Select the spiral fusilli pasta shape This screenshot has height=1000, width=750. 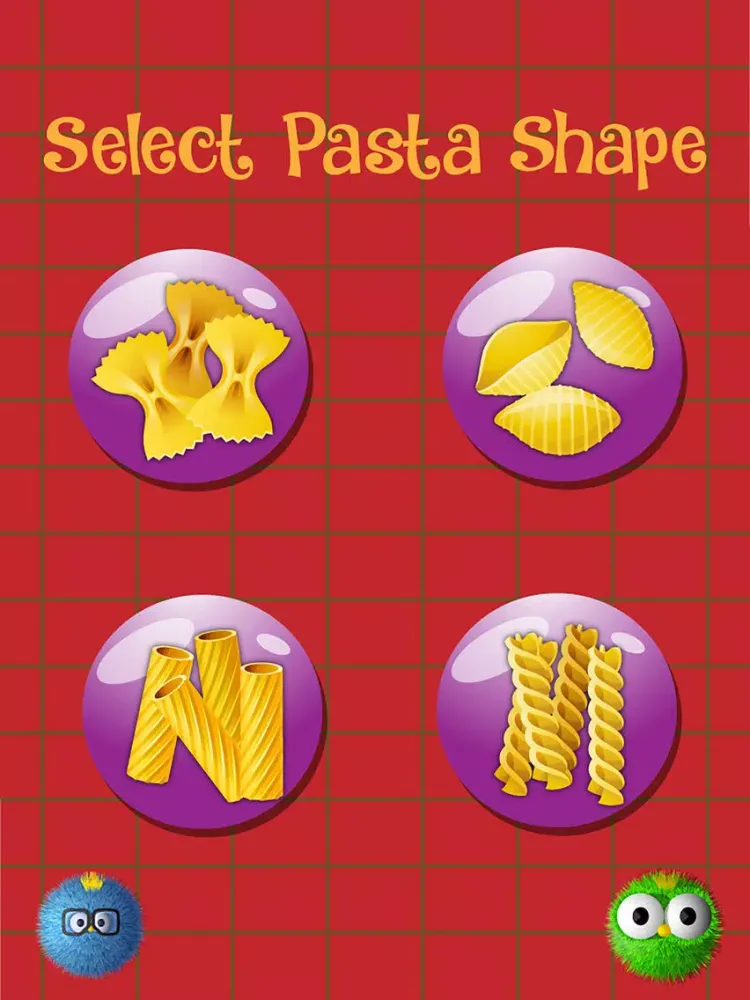click(x=558, y=713)
